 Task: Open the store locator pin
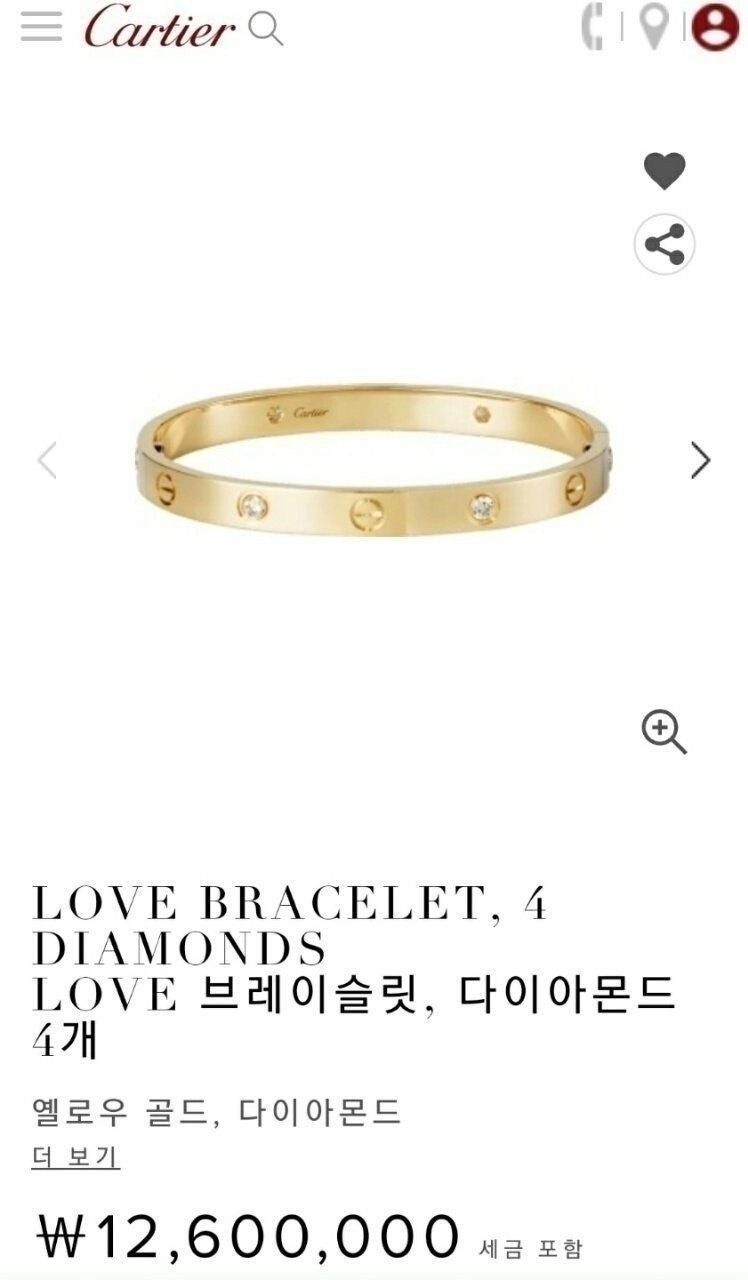coord(654,27)
